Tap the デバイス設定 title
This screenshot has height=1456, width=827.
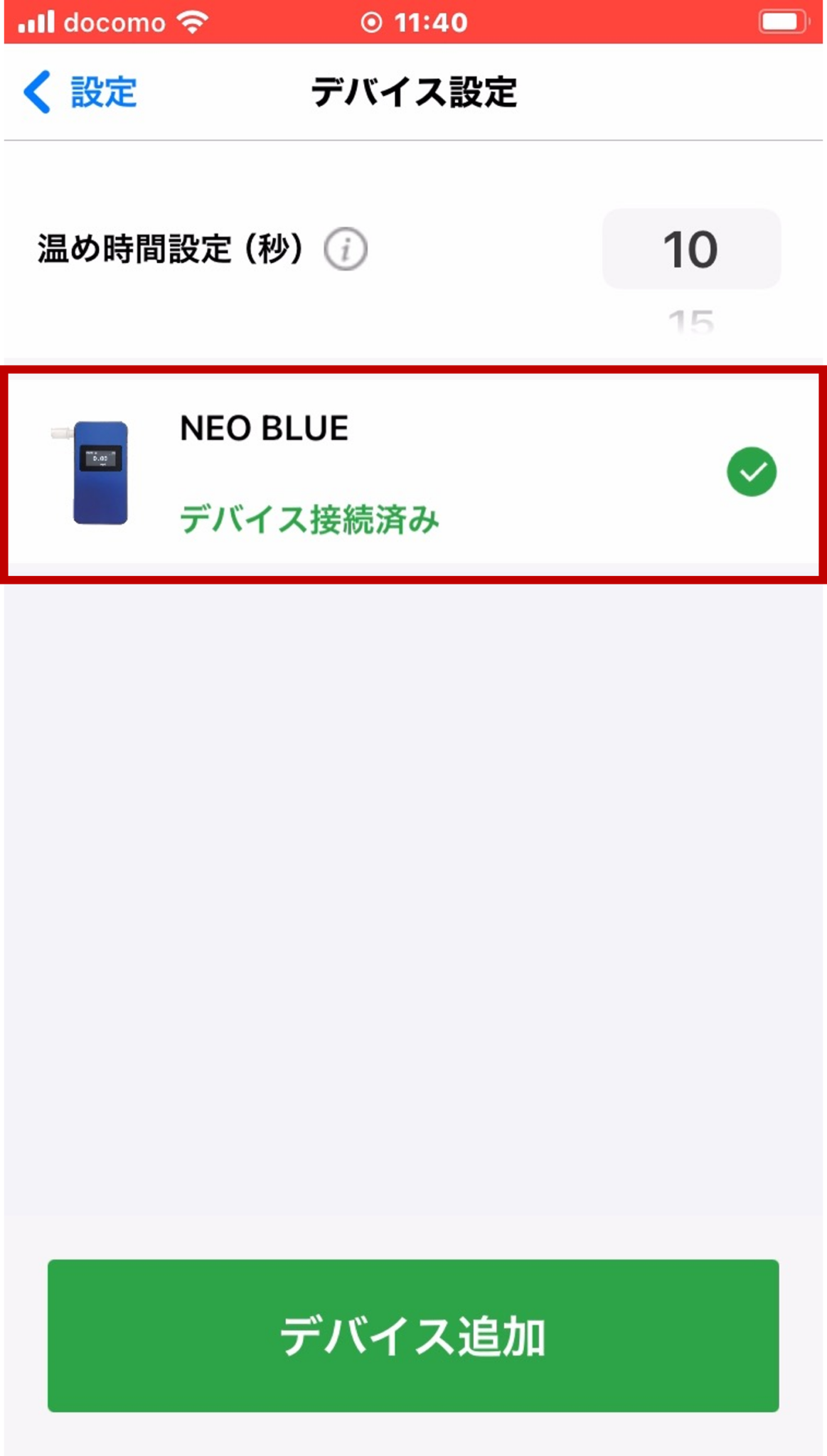pyautogui.click(x=413, y=91)
